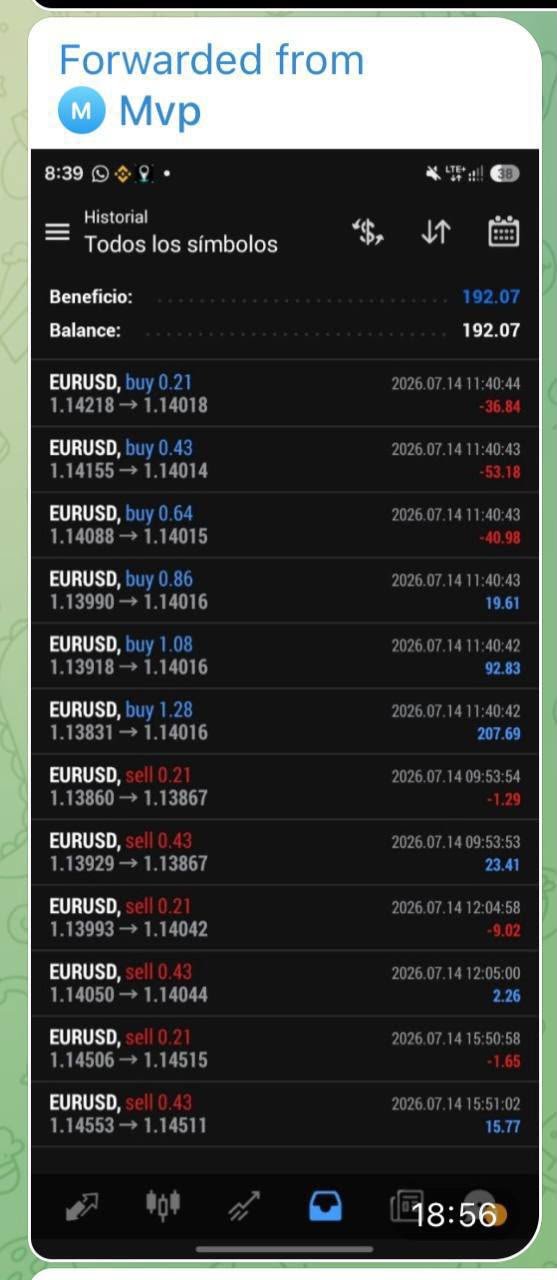Open the forwarded sender Mvp's profile
557x1280 pixels.
[x=130, y=111]
